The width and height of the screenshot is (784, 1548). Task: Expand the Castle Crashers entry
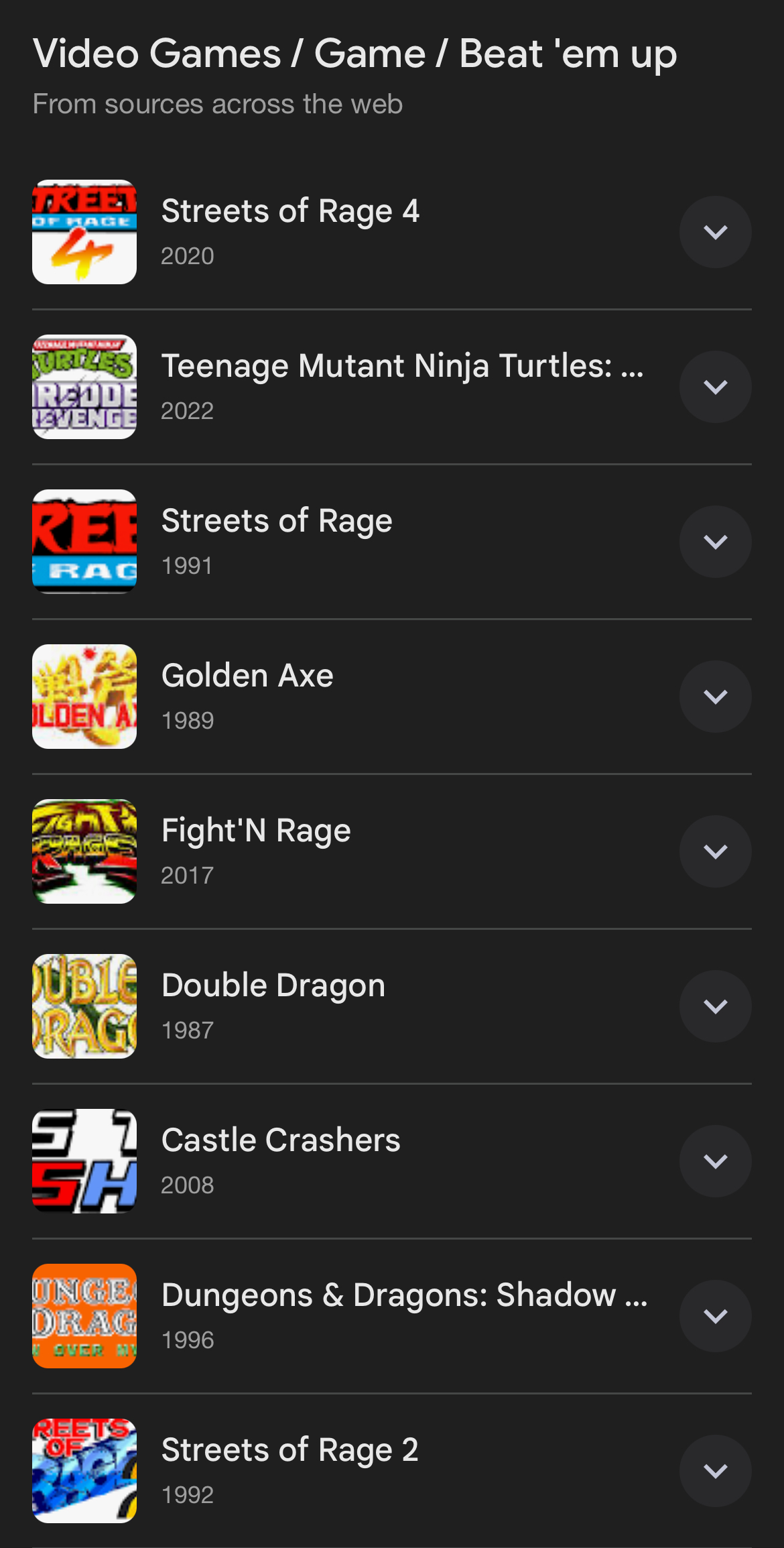pyautogui.click(x=715, y=1161)
